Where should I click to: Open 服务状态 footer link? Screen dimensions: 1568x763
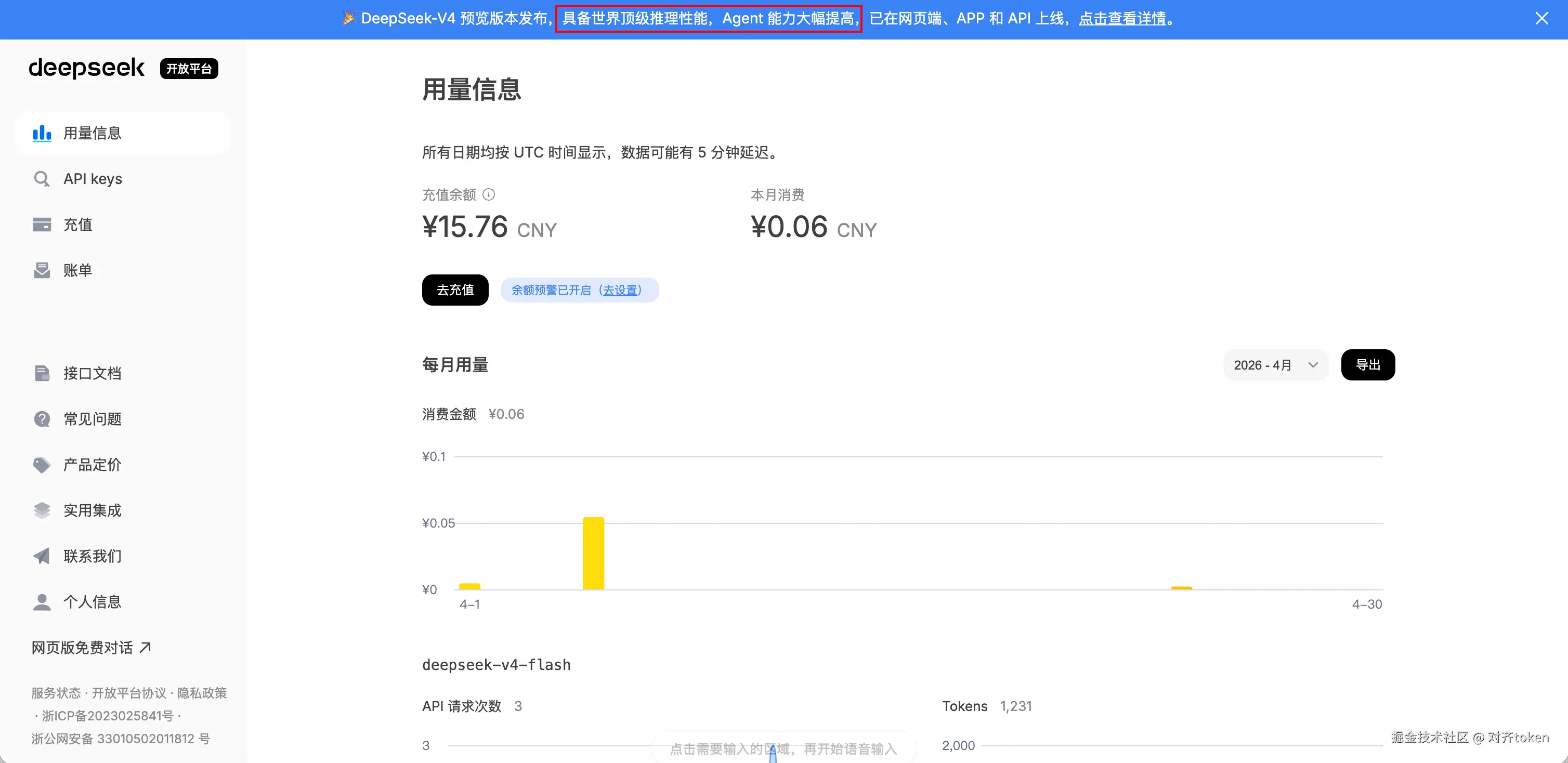(56, 693)
